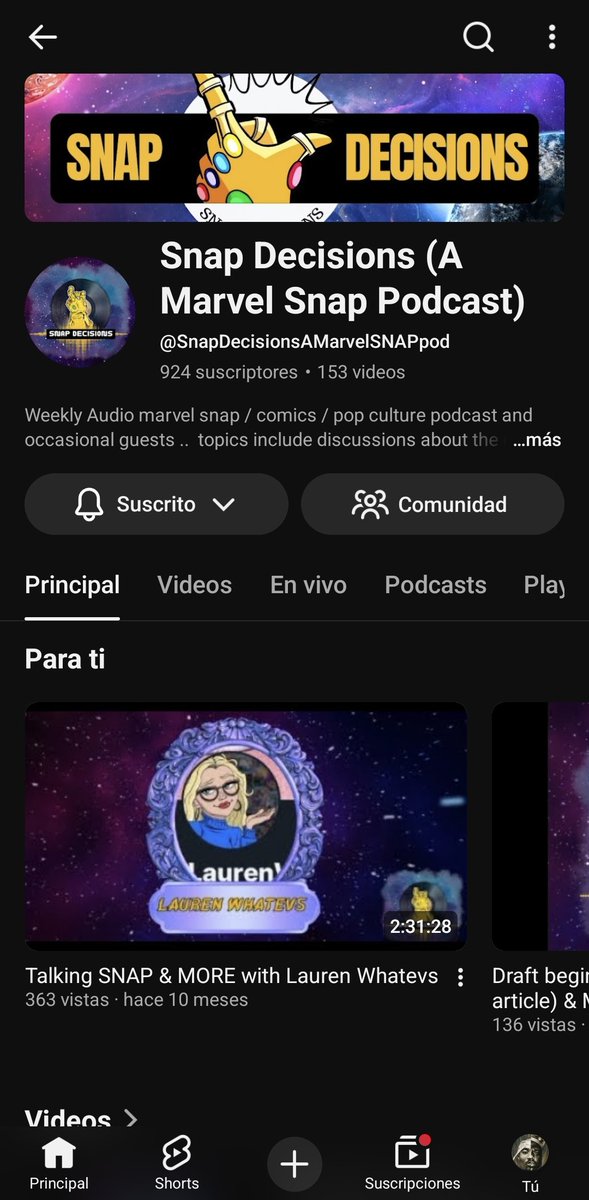Open options for the Talking SNAP & MORE video
The image size is (589, 1200).
pyautogui.click(x=460, y=977)
